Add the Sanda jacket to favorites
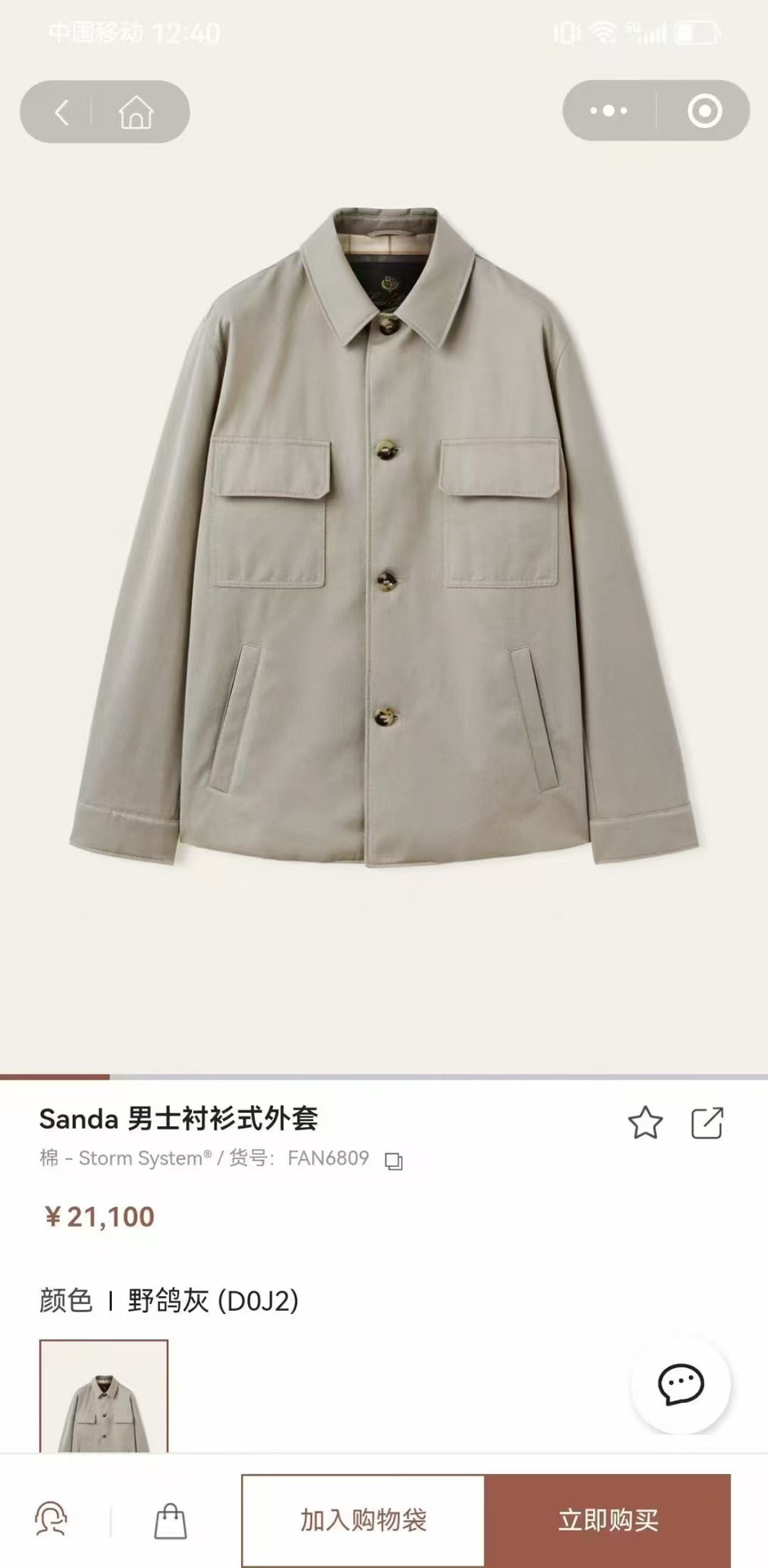The height and width of the screenshot is (1568, 768). 645,1123
